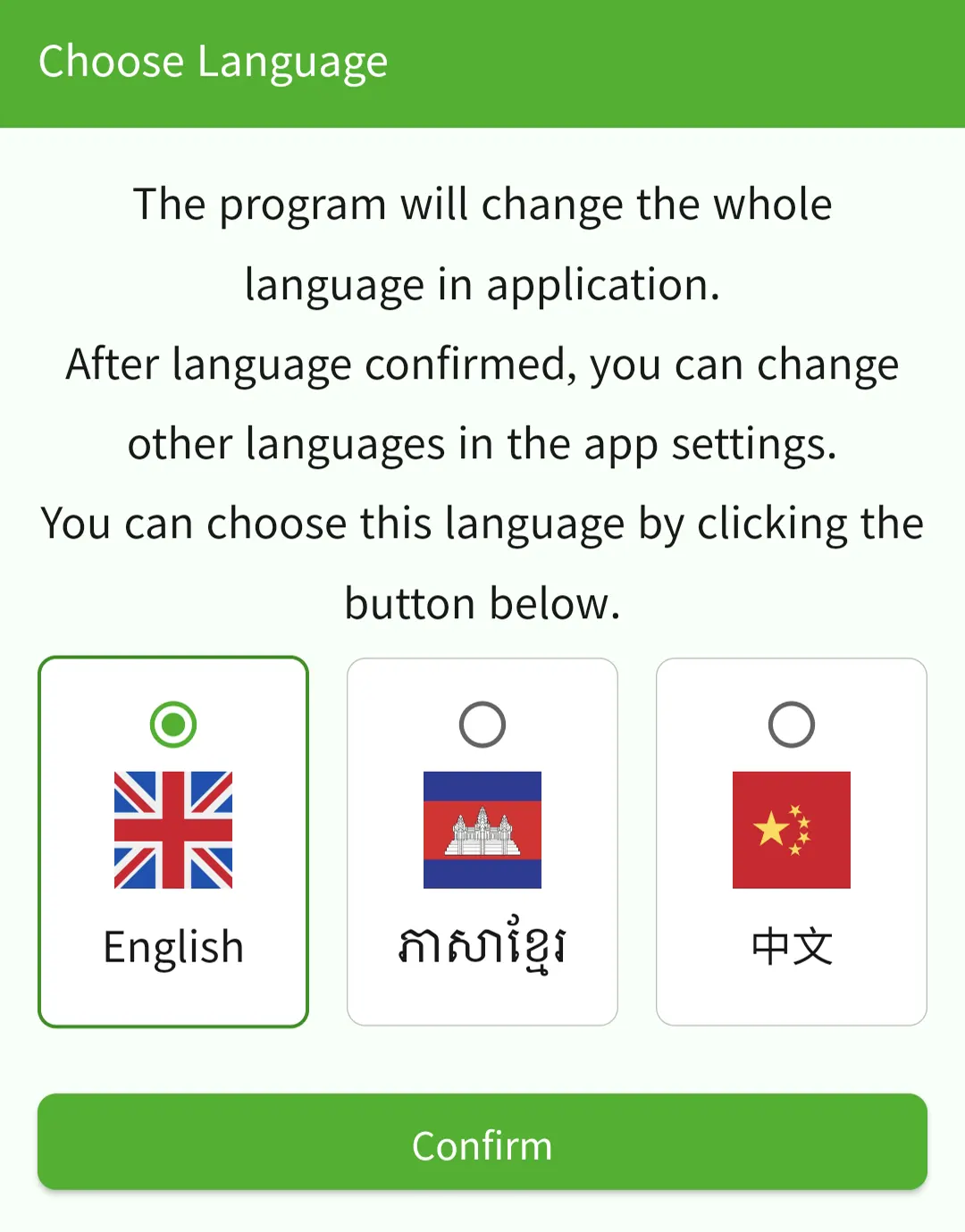This screenshot has height=1232, width=965.
Task: Select the English language option
Action: pos(173,842)
